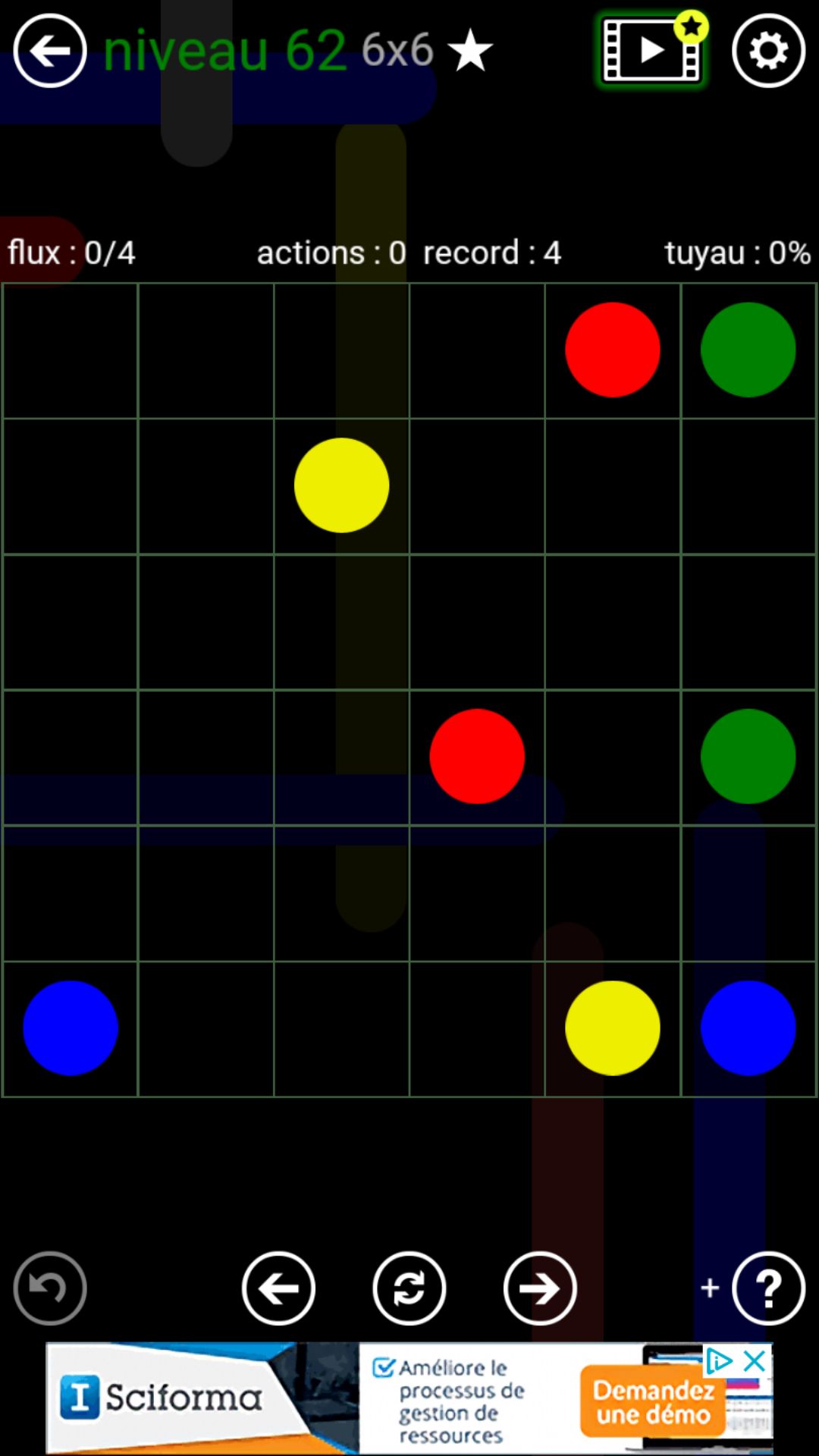Screen dimensions: 819x1456
Task: Watch the rewarded video clip
Action: pos(651,51)
